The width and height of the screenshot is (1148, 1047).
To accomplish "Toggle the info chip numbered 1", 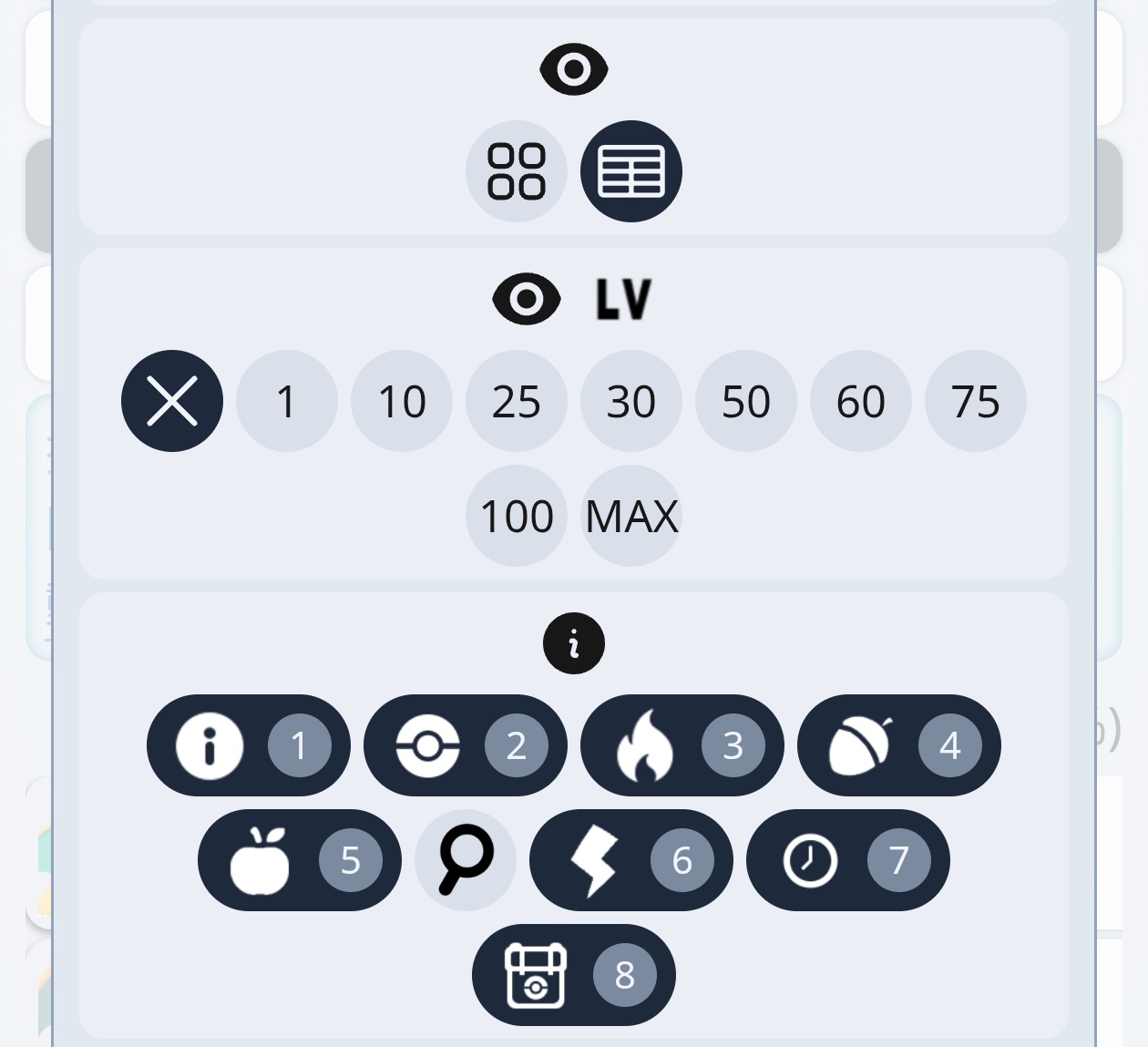I will click(248, 745).
